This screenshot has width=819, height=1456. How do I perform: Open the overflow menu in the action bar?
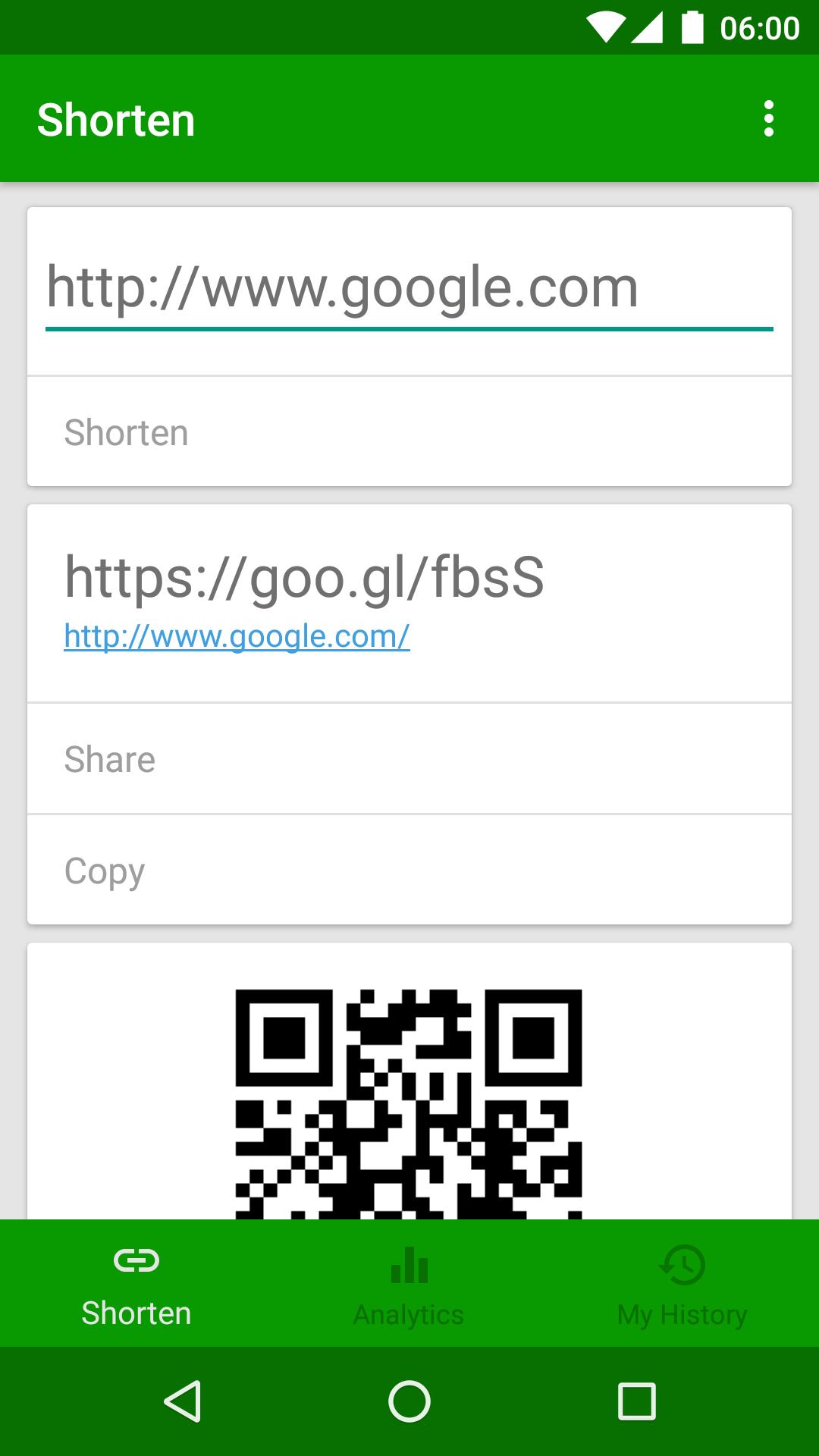pyautogui.click(x=769, y=118)
